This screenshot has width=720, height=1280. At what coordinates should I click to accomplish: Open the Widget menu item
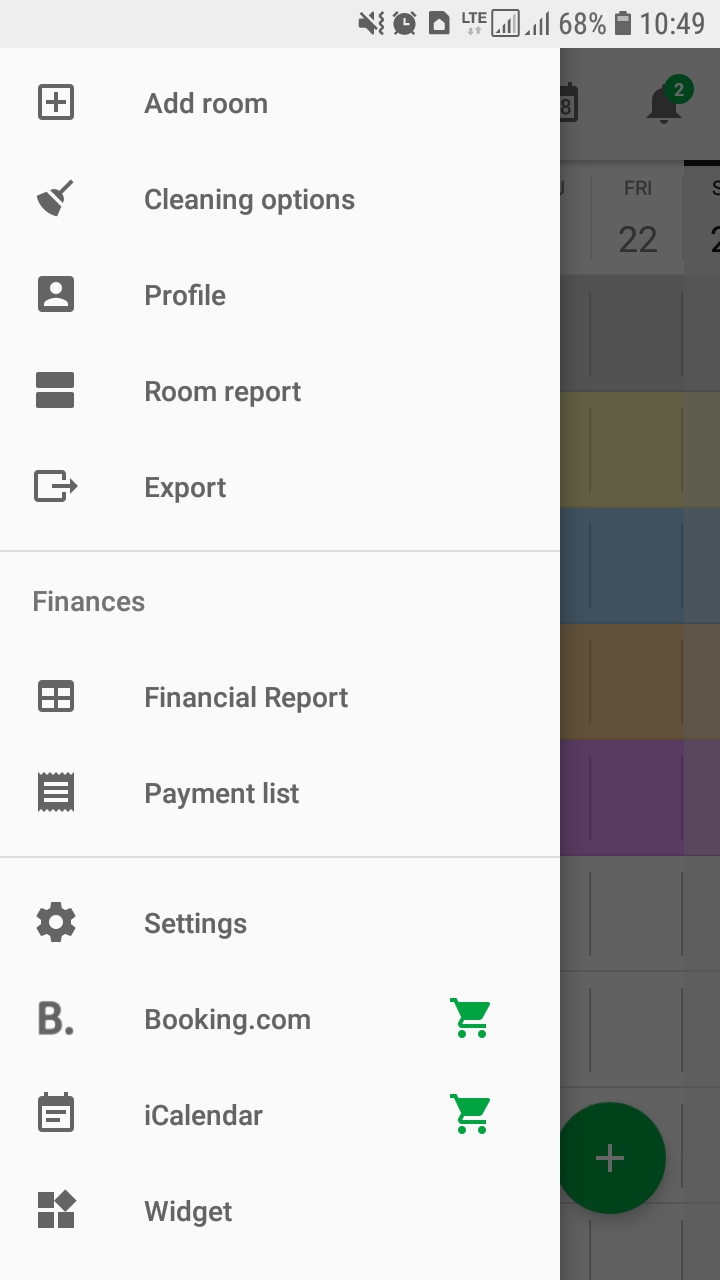(280, 1212)
